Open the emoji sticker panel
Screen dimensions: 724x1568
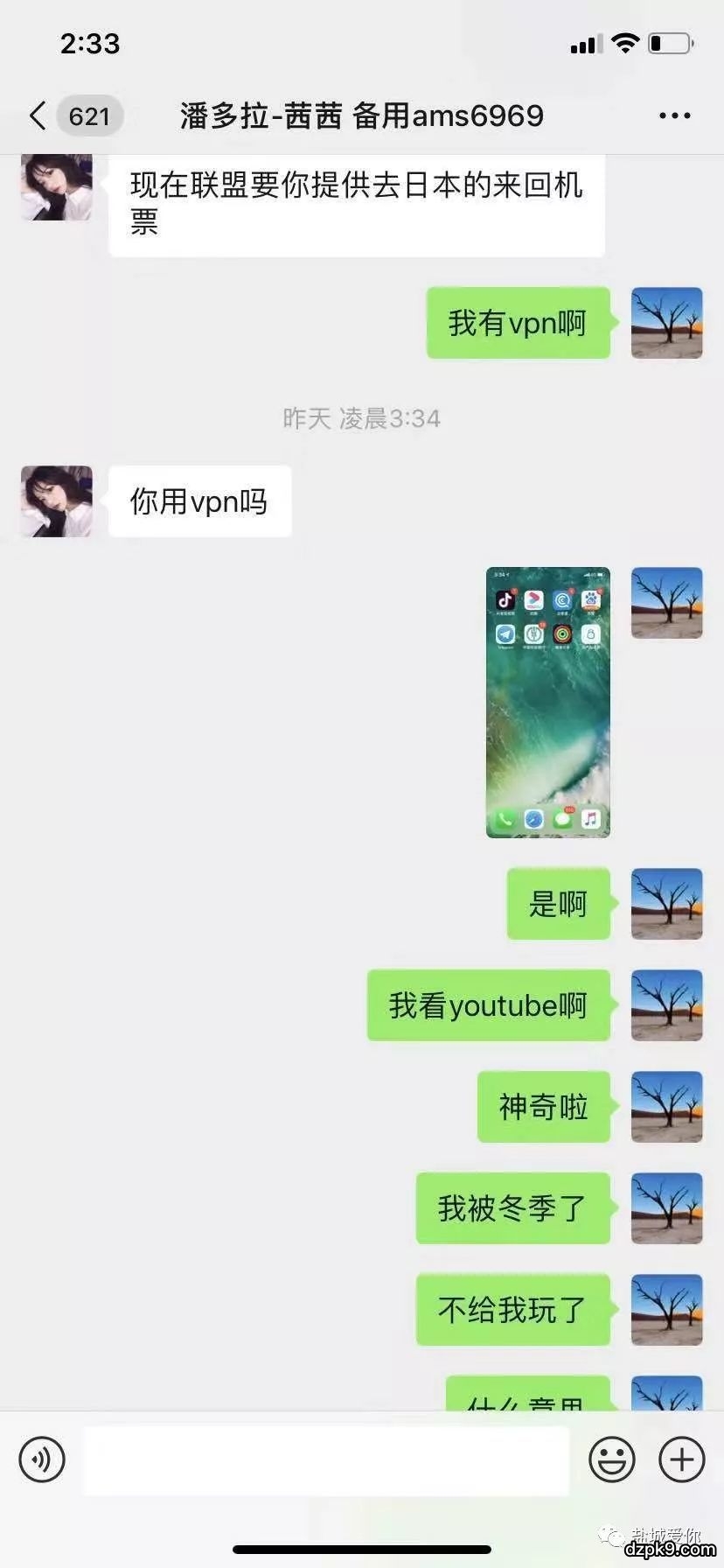tap(612, 1459)
